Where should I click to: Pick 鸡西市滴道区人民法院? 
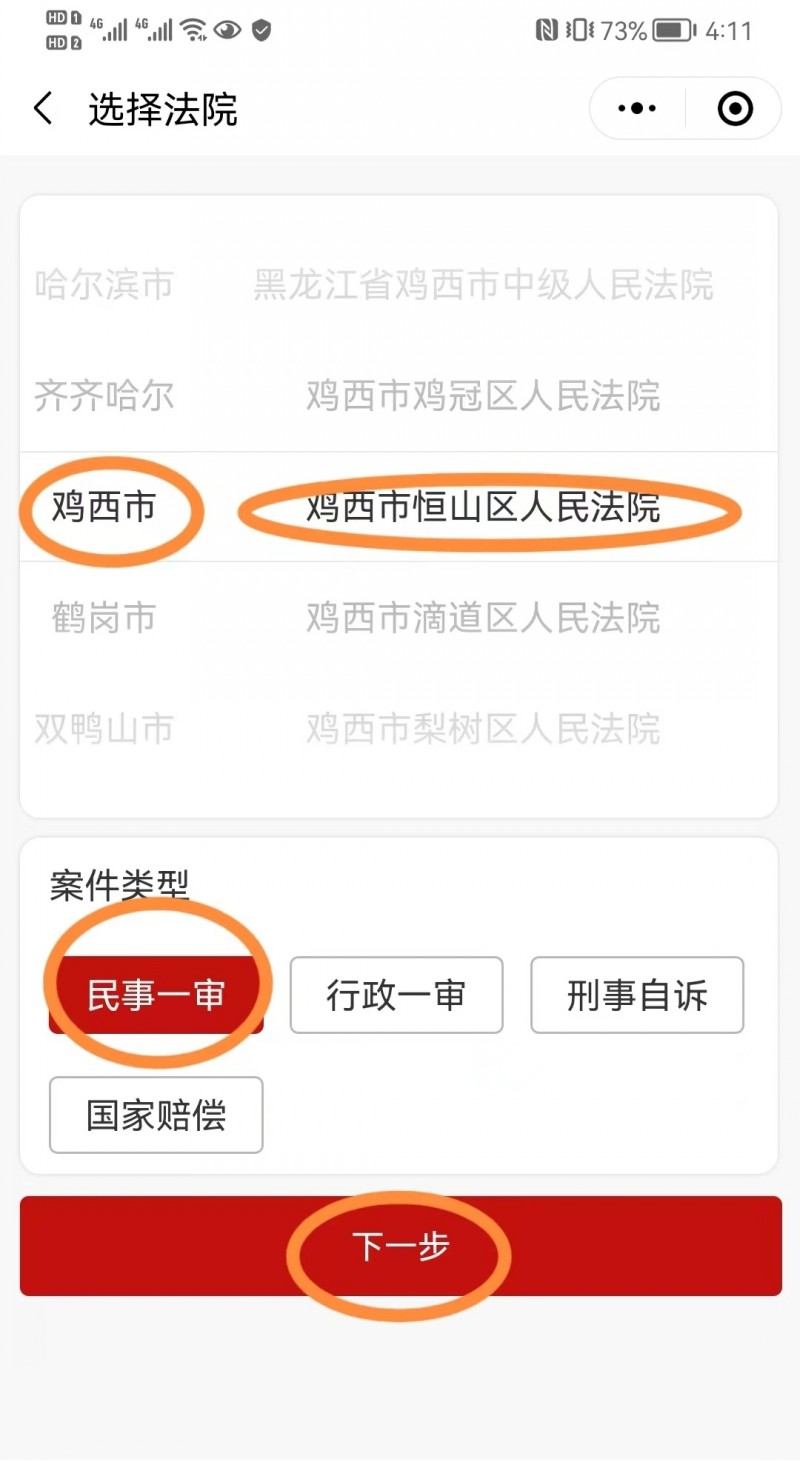click(x=483, y=618)
